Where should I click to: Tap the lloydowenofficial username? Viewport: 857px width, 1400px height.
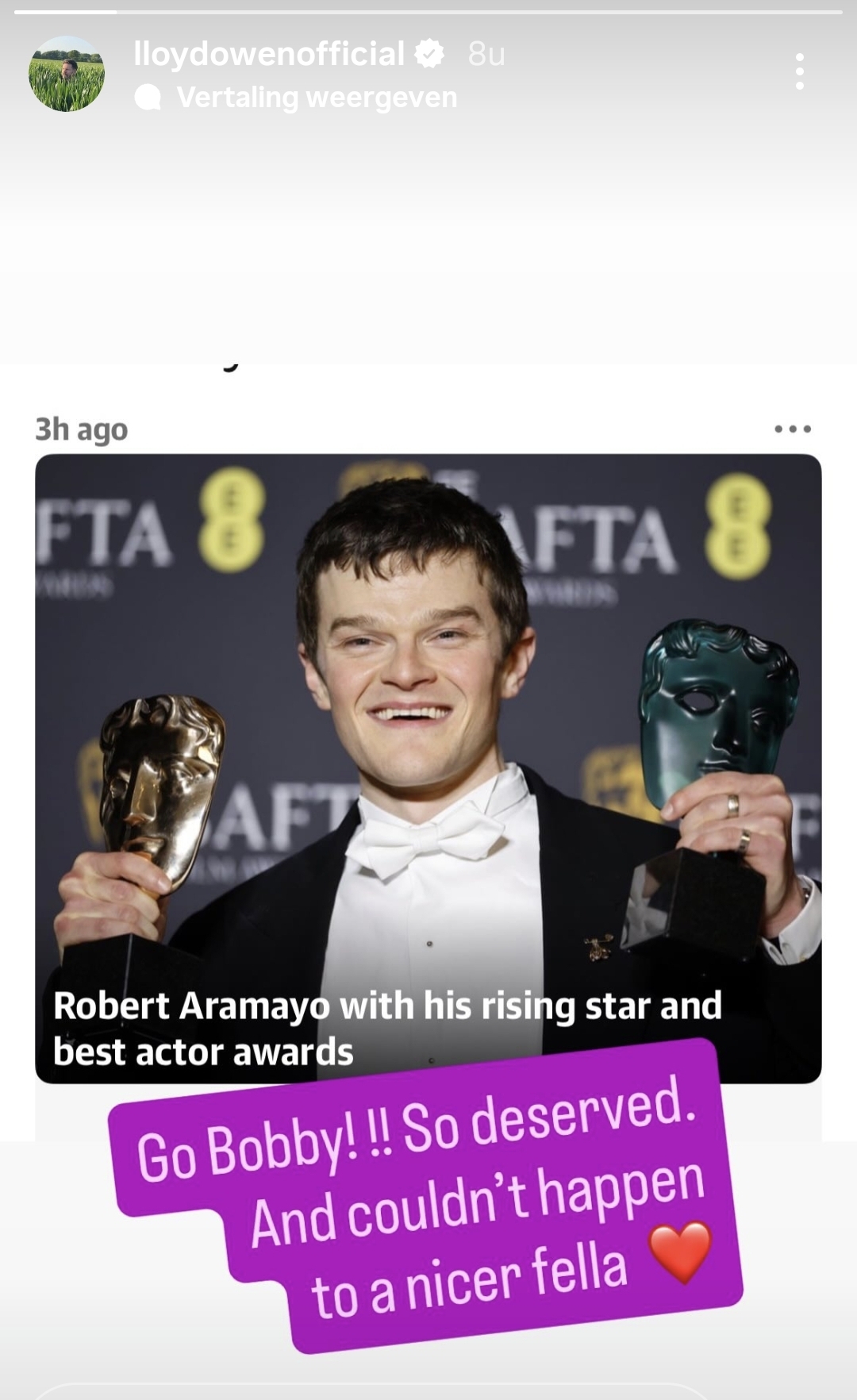(269, 54)
